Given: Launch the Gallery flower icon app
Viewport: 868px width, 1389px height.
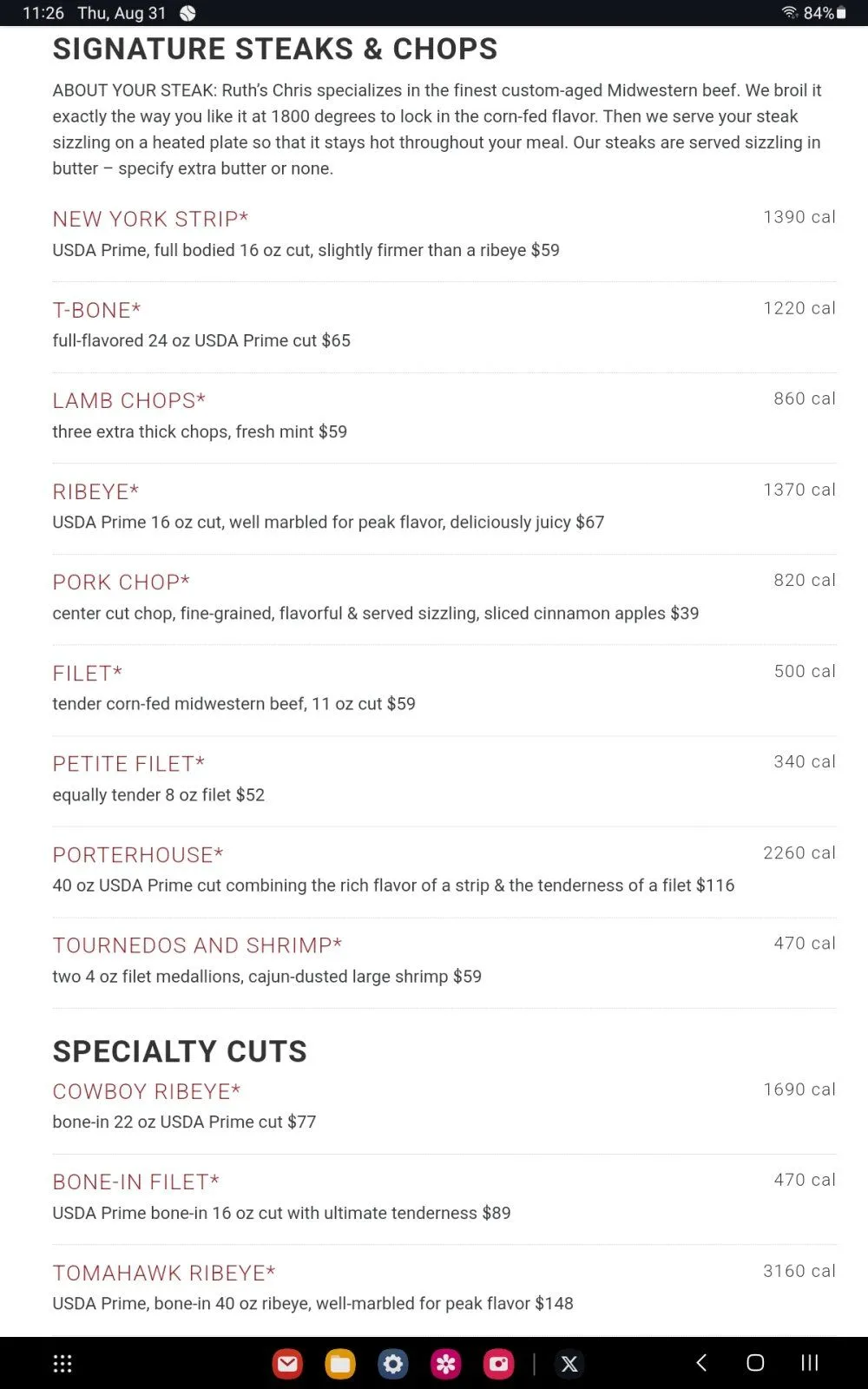Looking at the screenshot, I should 446,1364.
